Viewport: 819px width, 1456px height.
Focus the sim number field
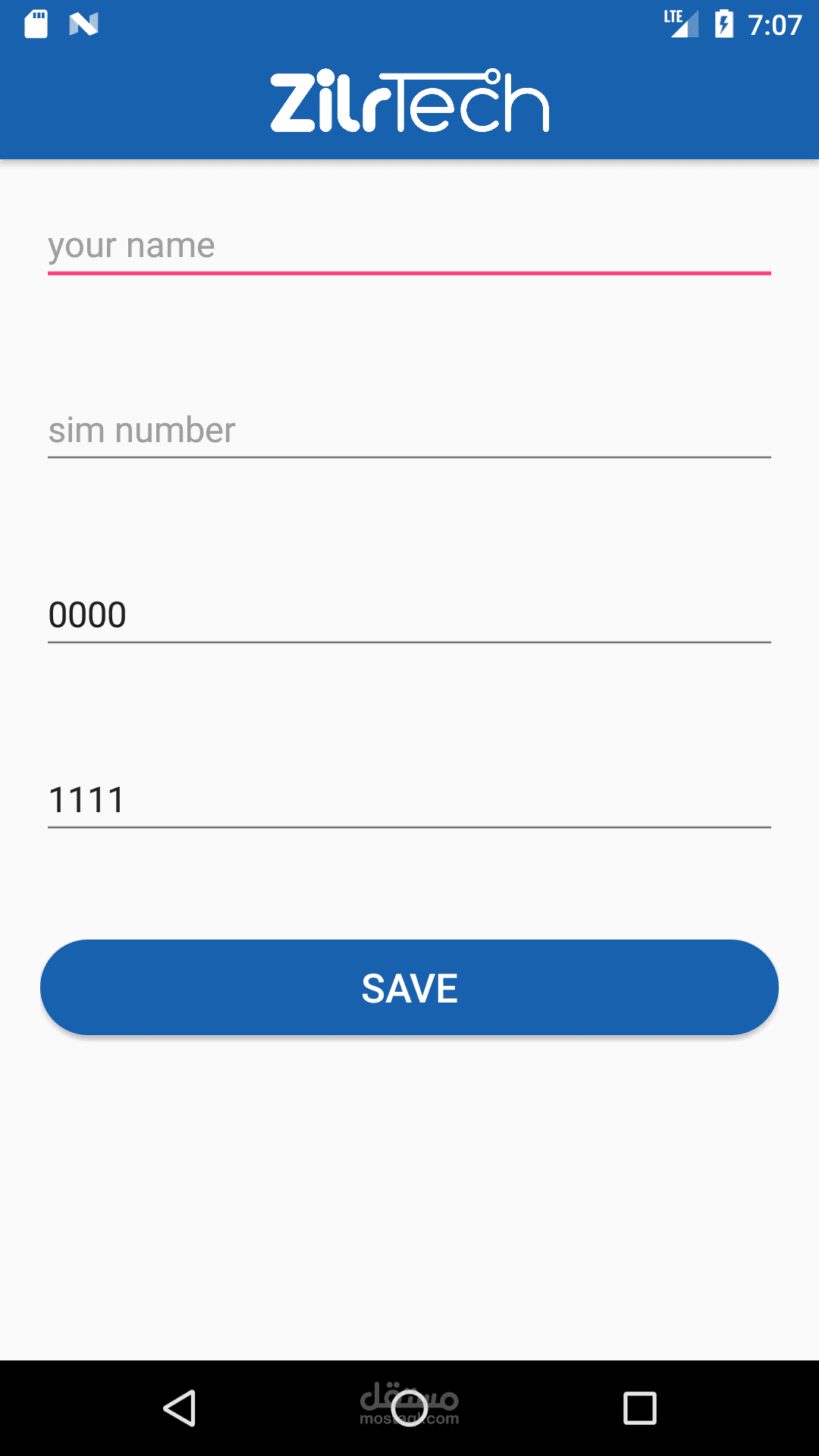tap(409, 431)
